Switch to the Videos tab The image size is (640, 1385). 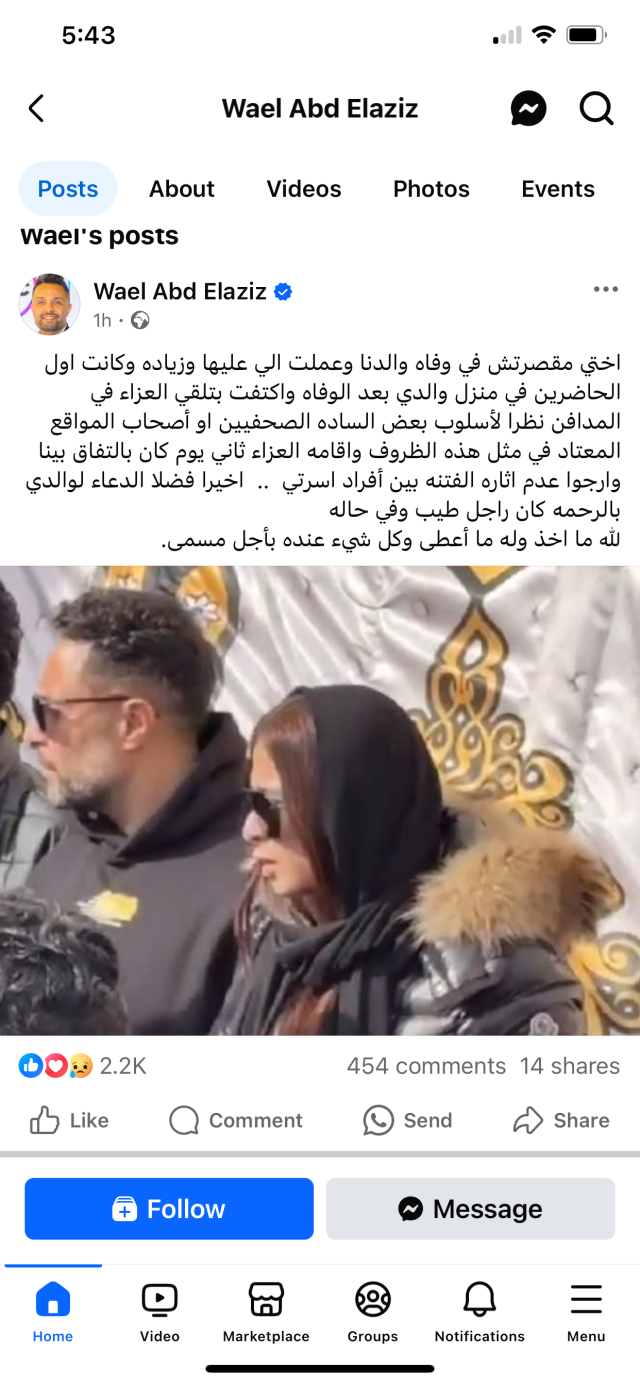click(x=303, y=189)
